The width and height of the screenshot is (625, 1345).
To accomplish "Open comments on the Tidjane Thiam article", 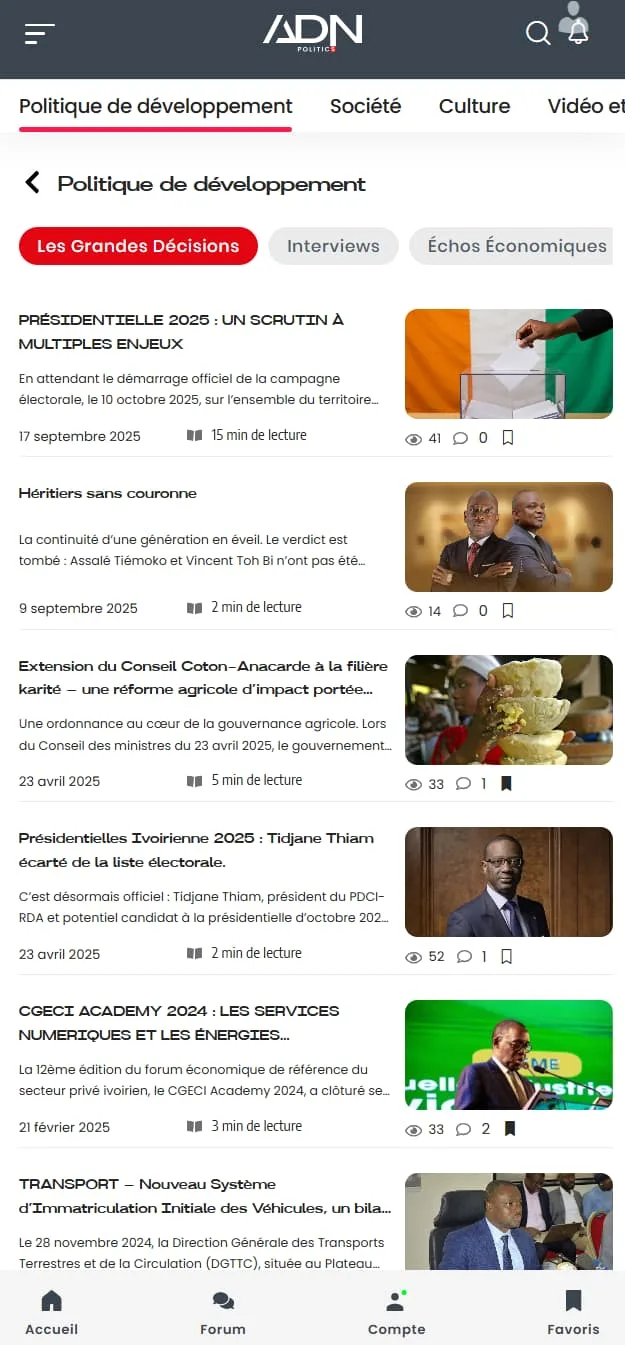I will click(464, 957).
